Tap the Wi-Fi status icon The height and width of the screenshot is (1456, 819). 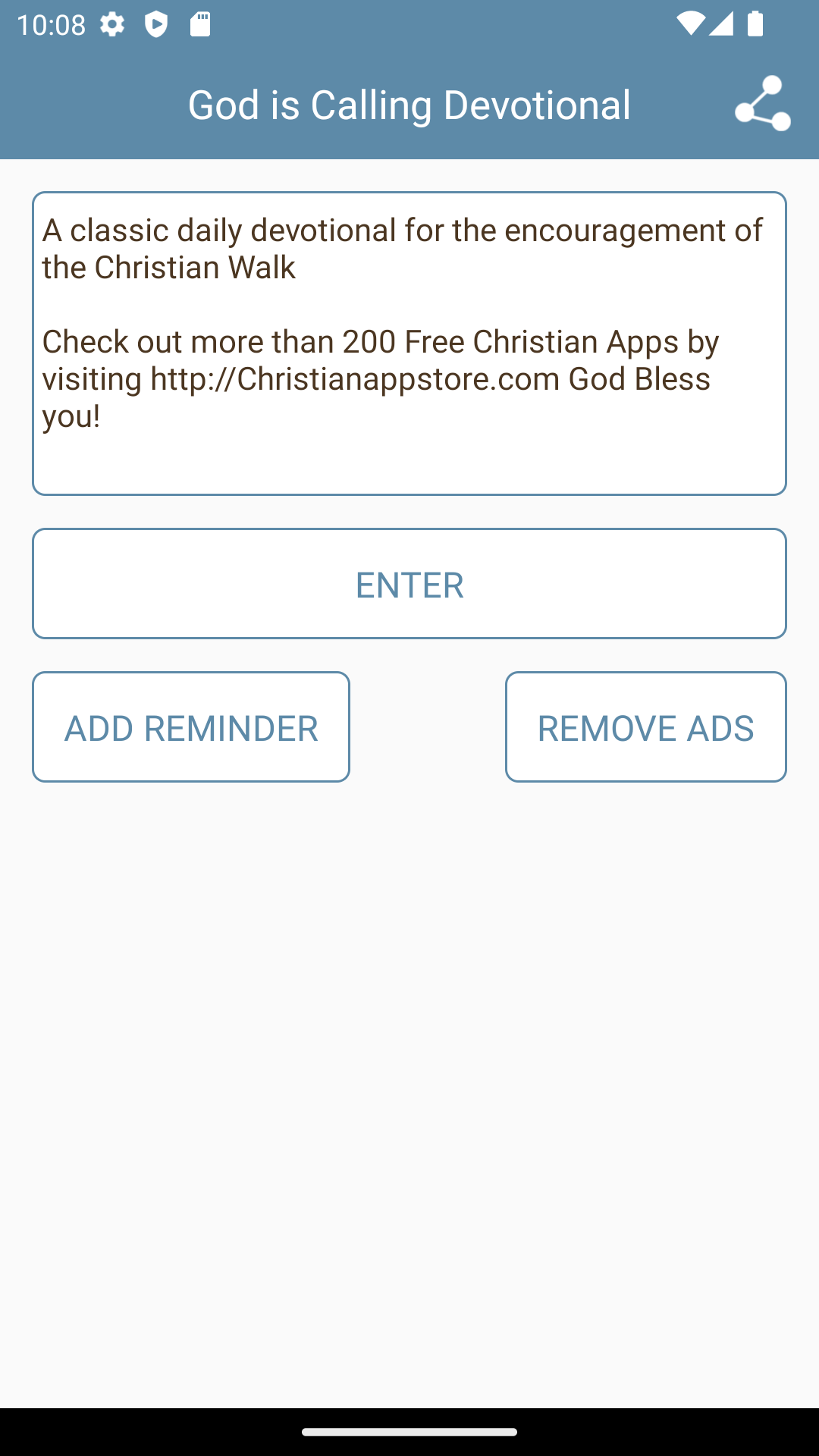[x=691, y=25]
